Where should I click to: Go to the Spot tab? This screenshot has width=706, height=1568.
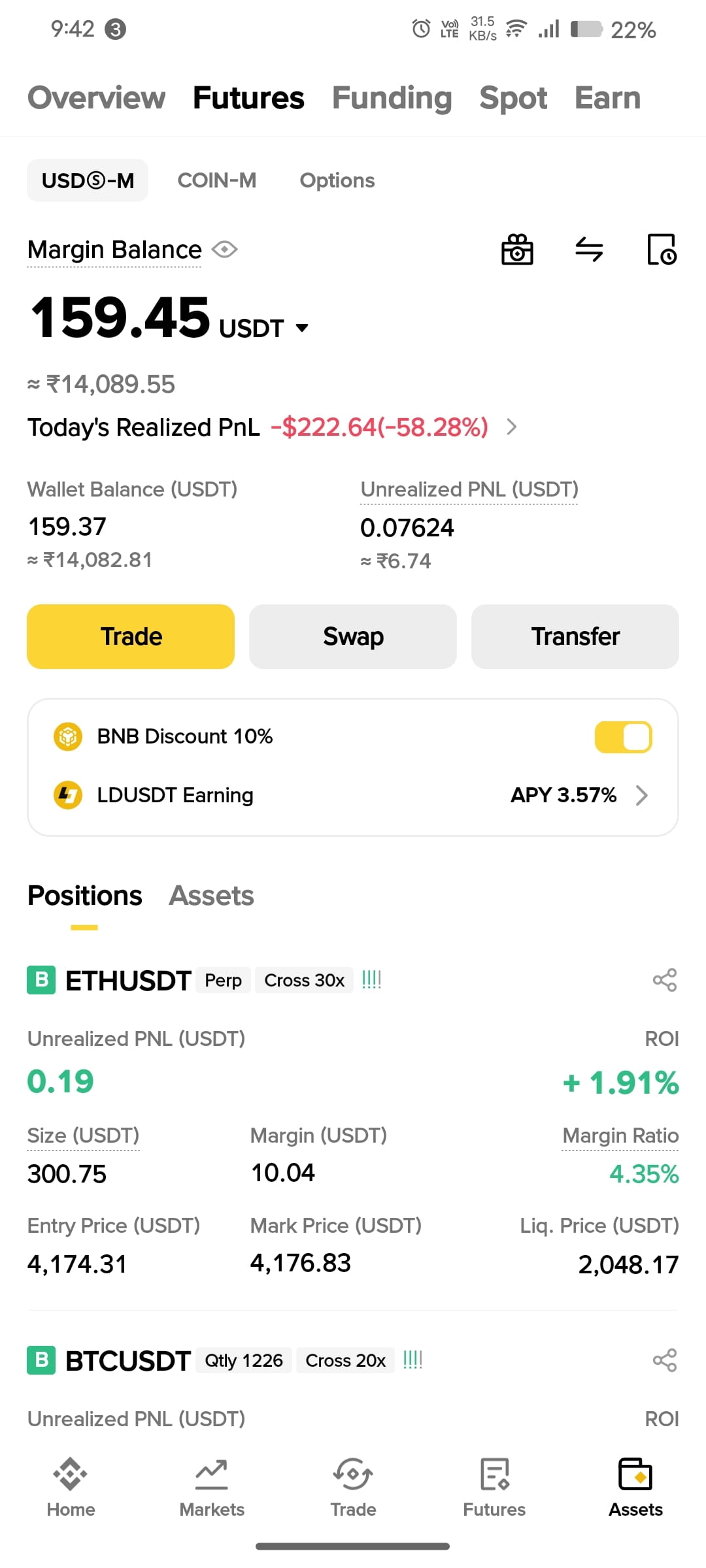coord(513,98)
